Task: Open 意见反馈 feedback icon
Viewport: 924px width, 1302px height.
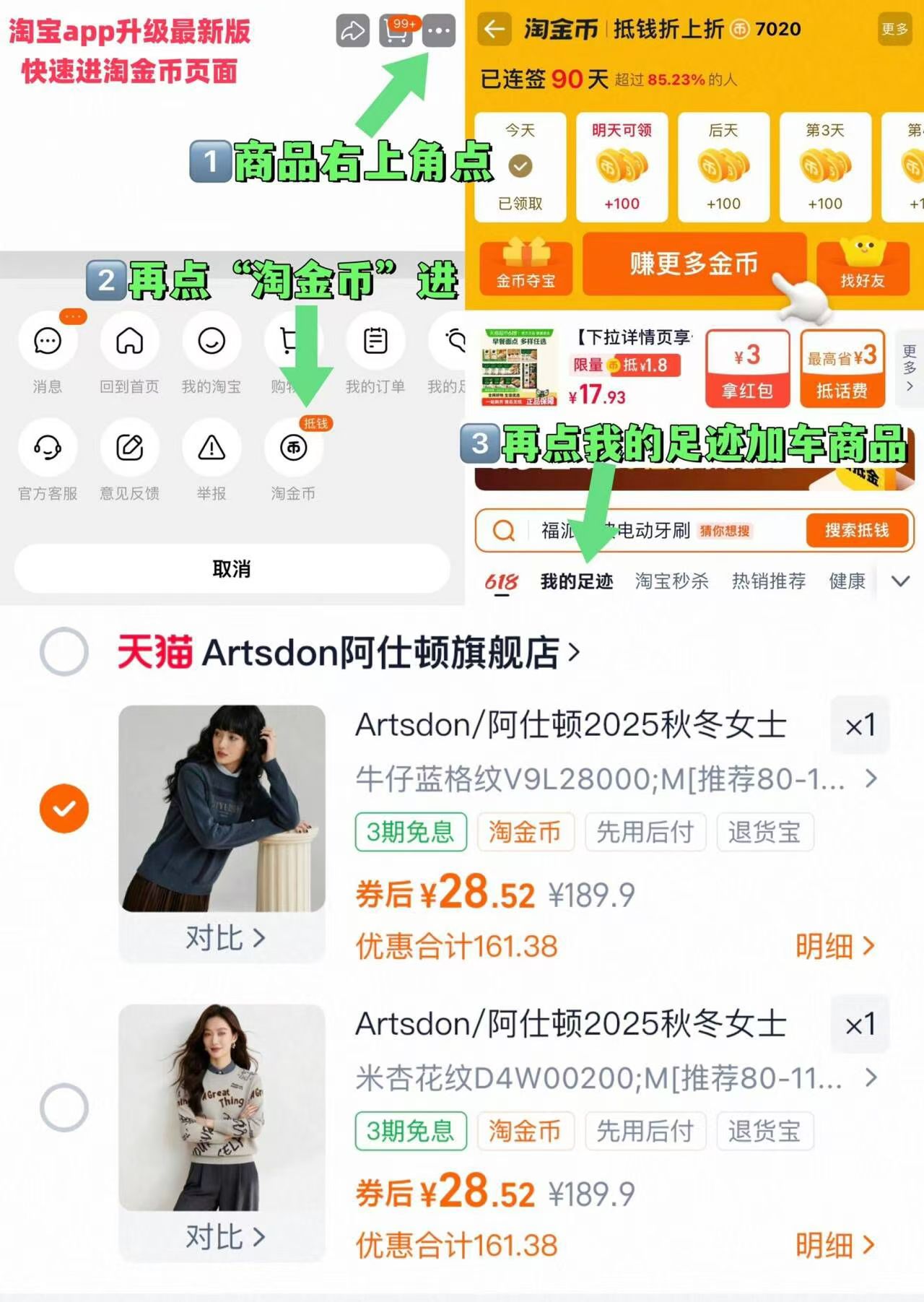Action: (x=128, y=448)
